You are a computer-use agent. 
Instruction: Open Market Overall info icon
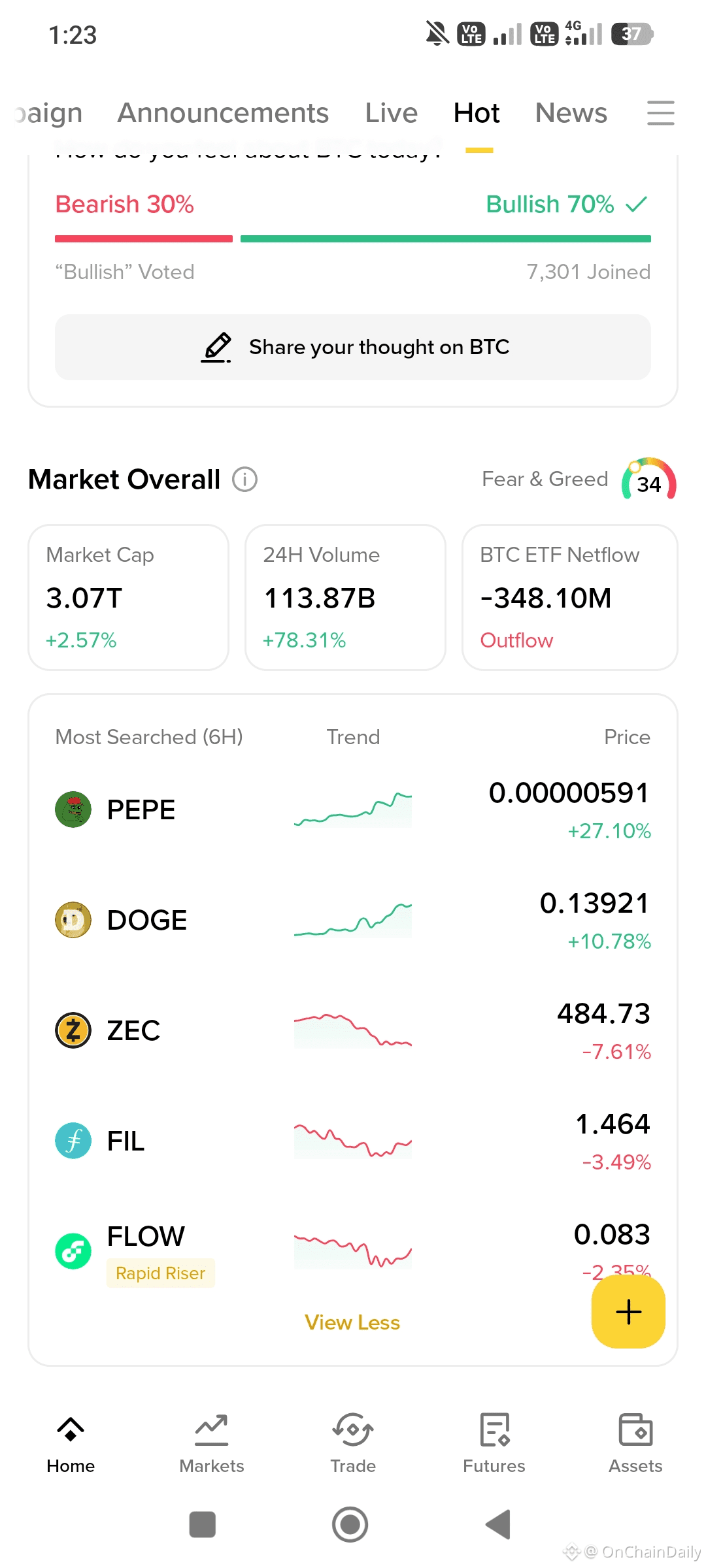click(x=245, y=480)
